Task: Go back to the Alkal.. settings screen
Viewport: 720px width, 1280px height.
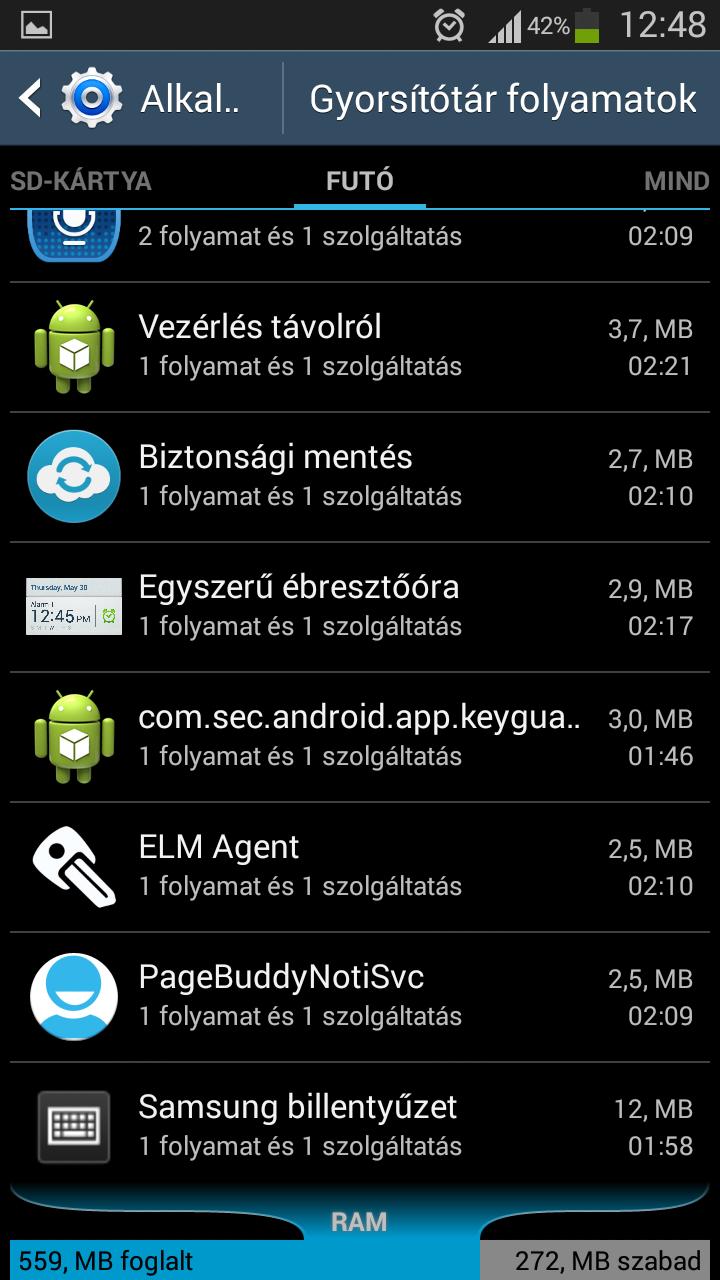Action: [x=130, y=98]
